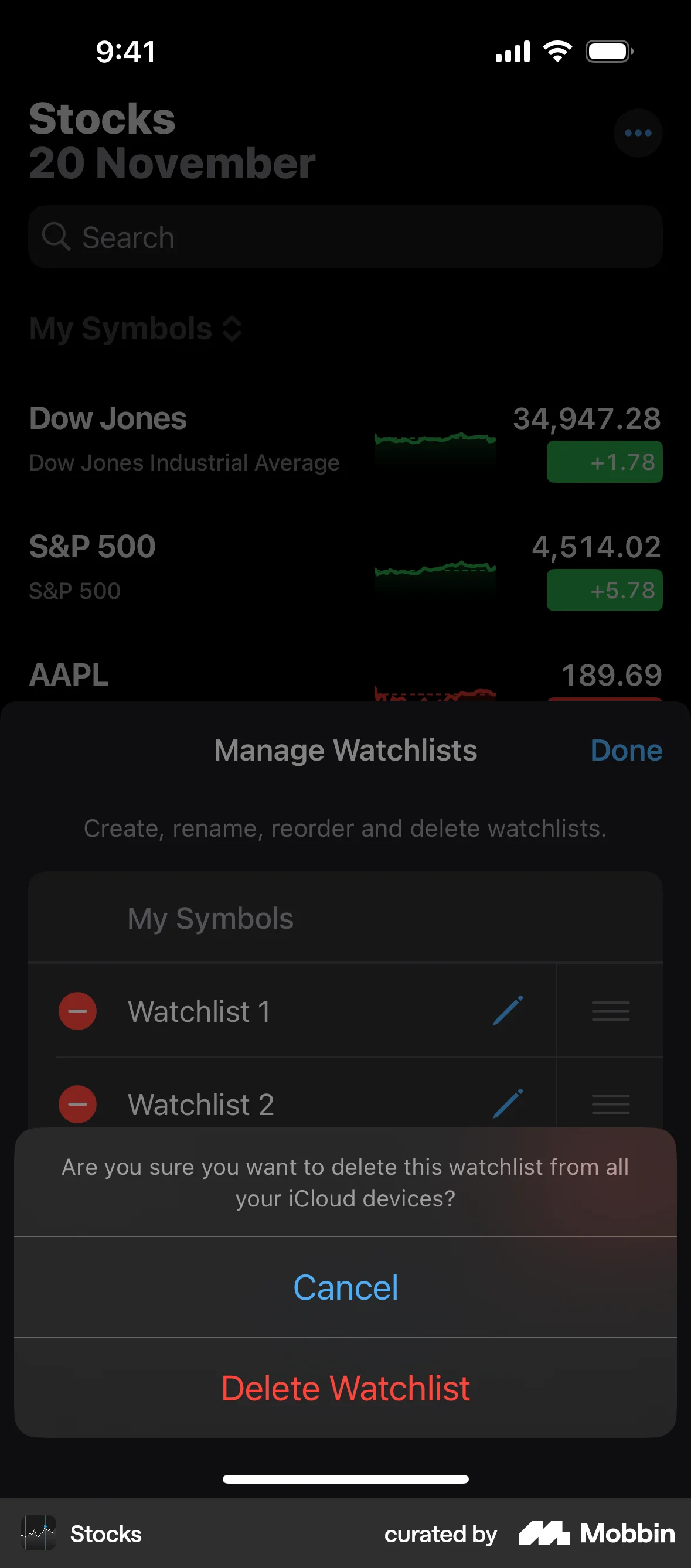The image size is (691, 1568).
Task: Confirm Delete Watchlist
Action: click(x=345, y=1388)
